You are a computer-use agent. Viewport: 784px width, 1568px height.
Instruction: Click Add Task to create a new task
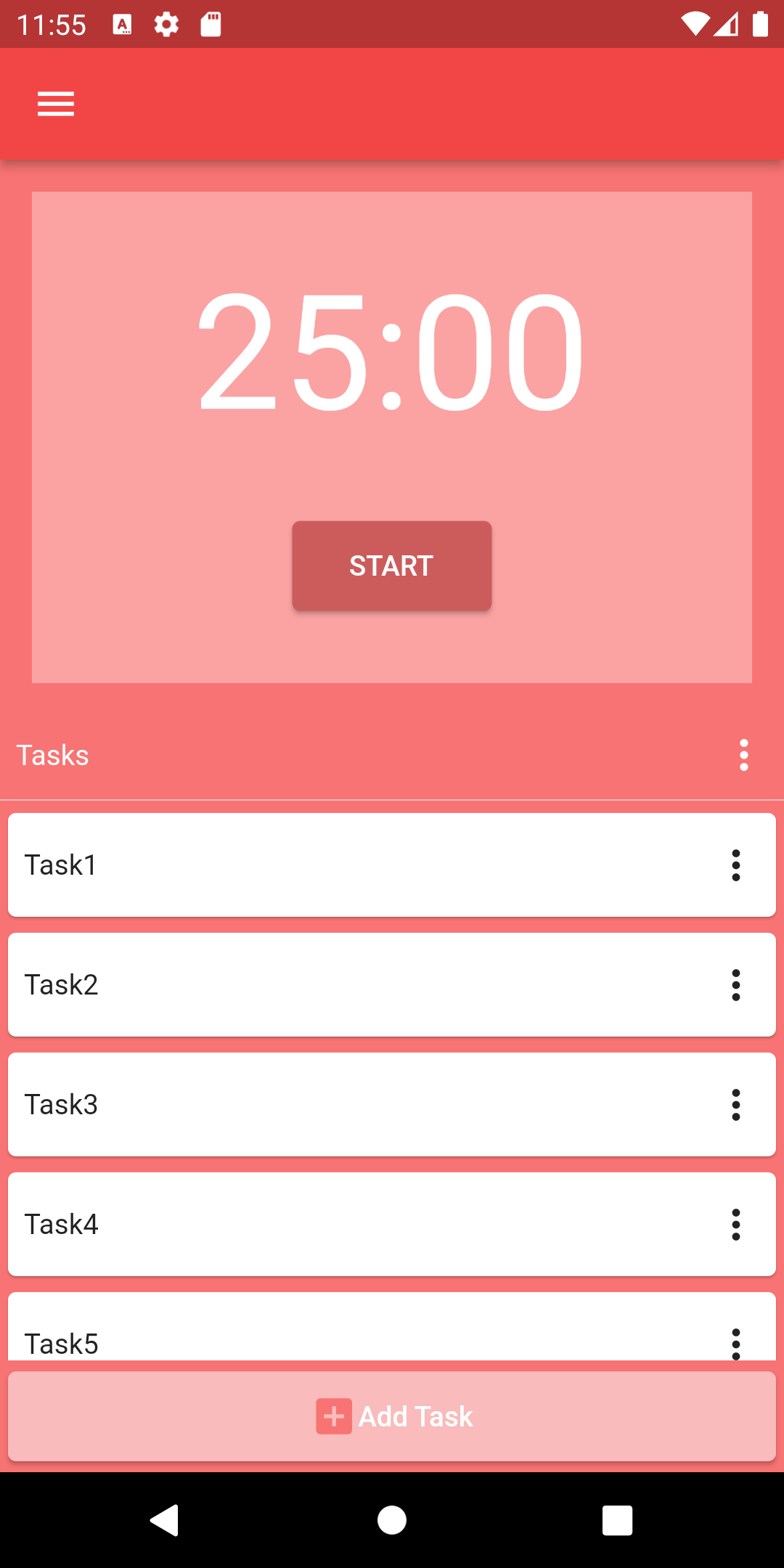pyautogui.click(x=392, y=1416)
